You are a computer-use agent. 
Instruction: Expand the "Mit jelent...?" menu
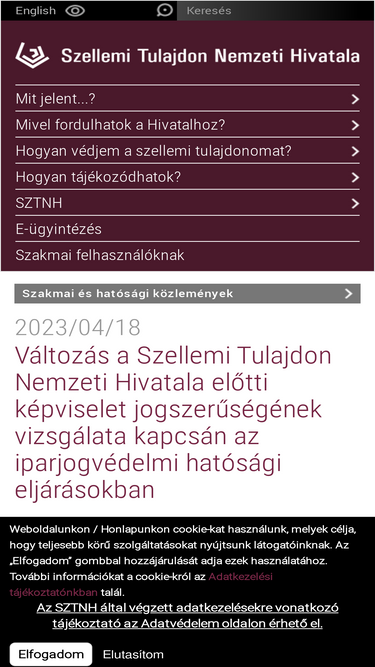[x=188, y=99]
